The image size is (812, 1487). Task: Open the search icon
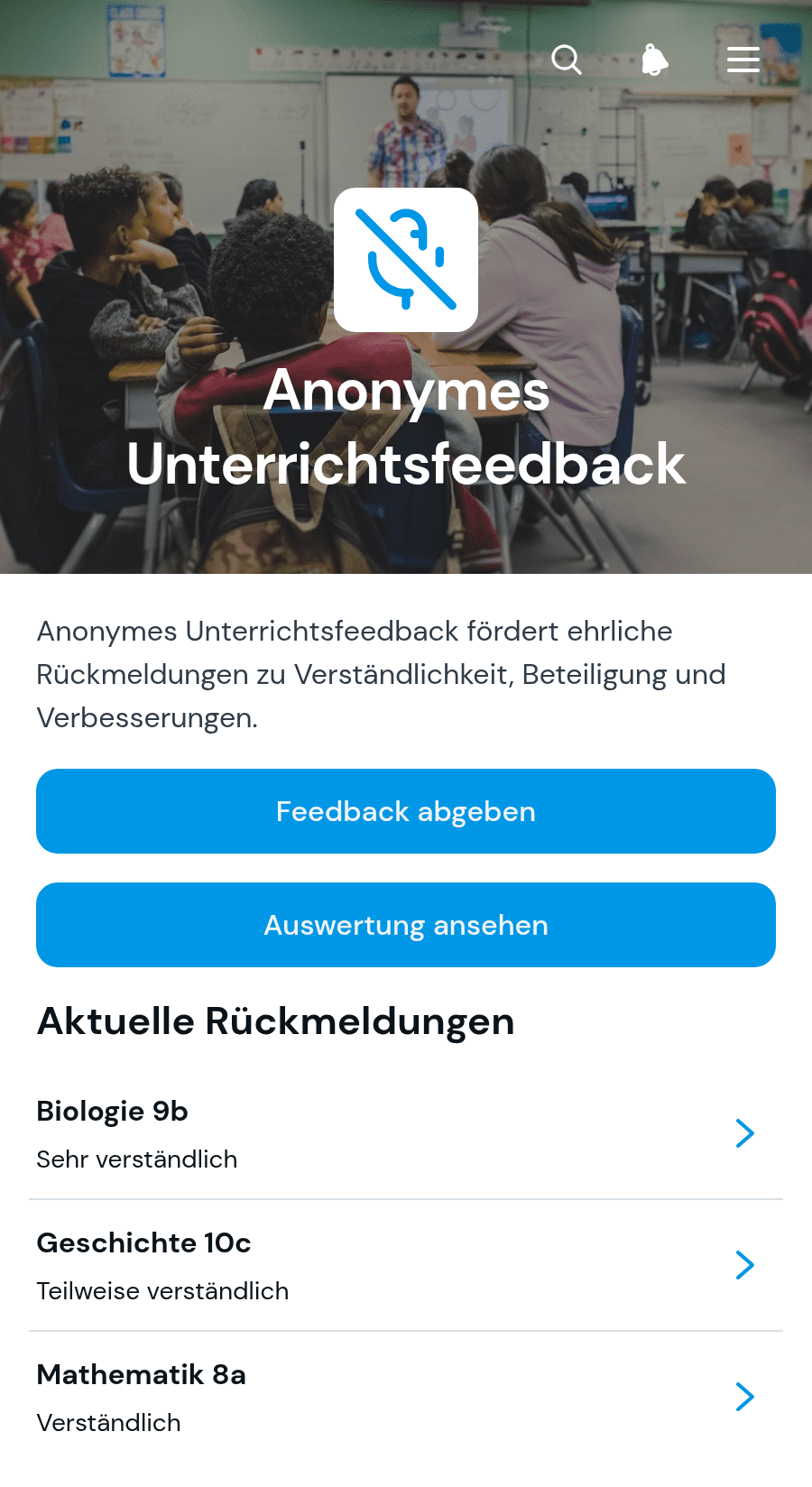pos(567,60)
